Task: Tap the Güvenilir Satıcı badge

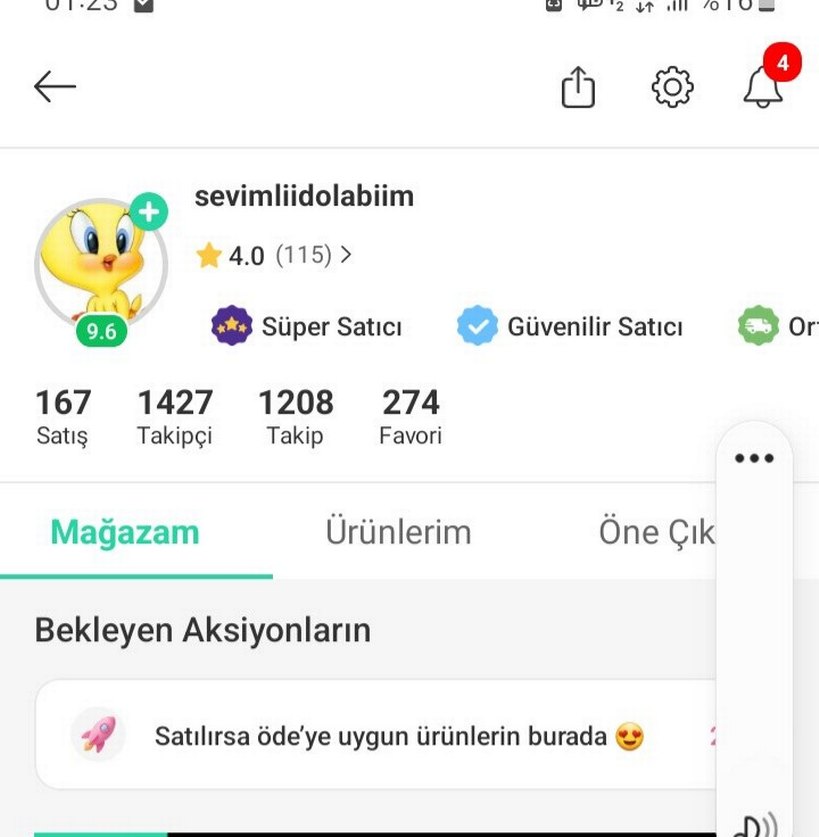Action: point(571,326)
